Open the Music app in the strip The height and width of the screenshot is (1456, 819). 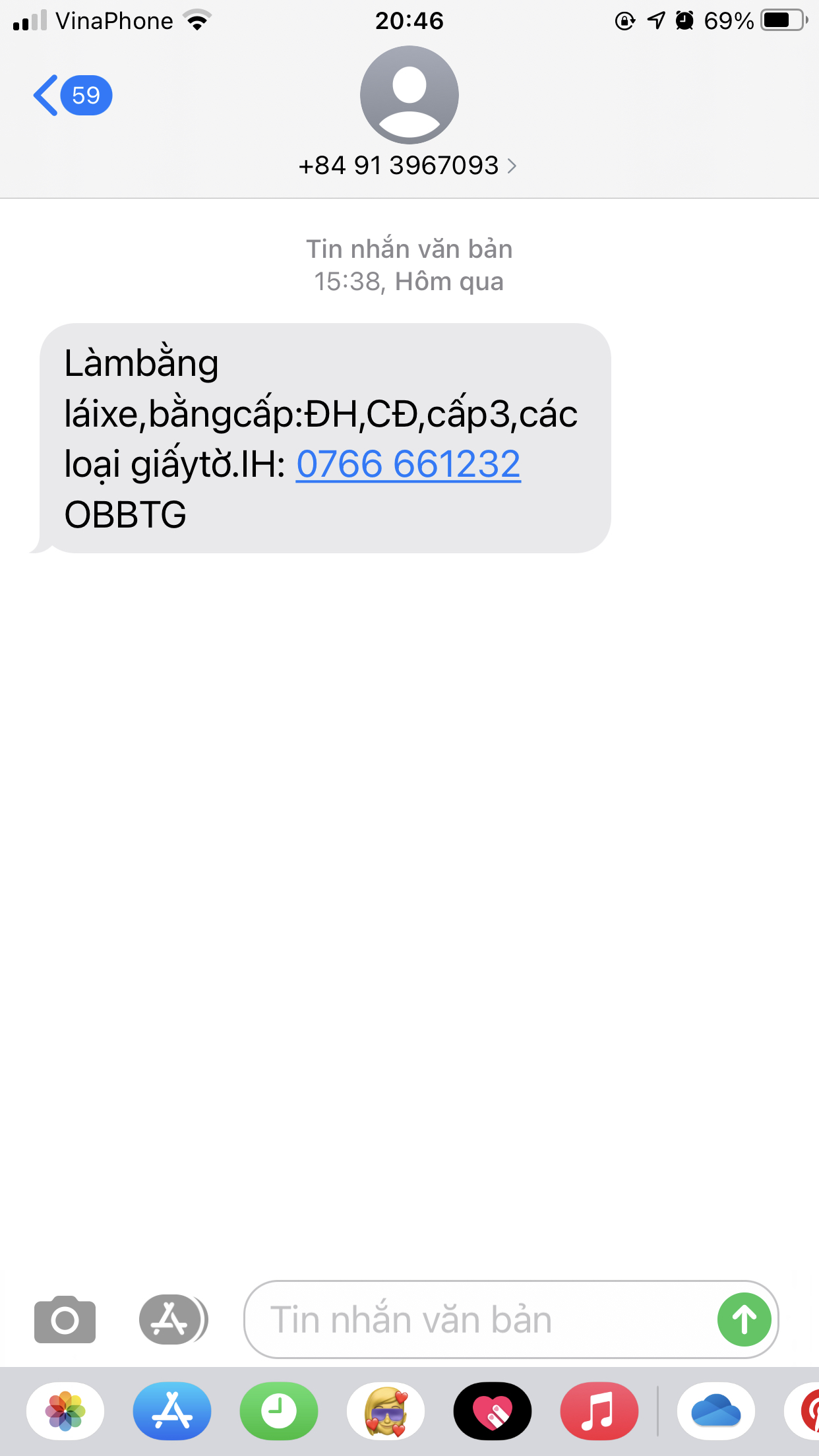point(599,1411)
